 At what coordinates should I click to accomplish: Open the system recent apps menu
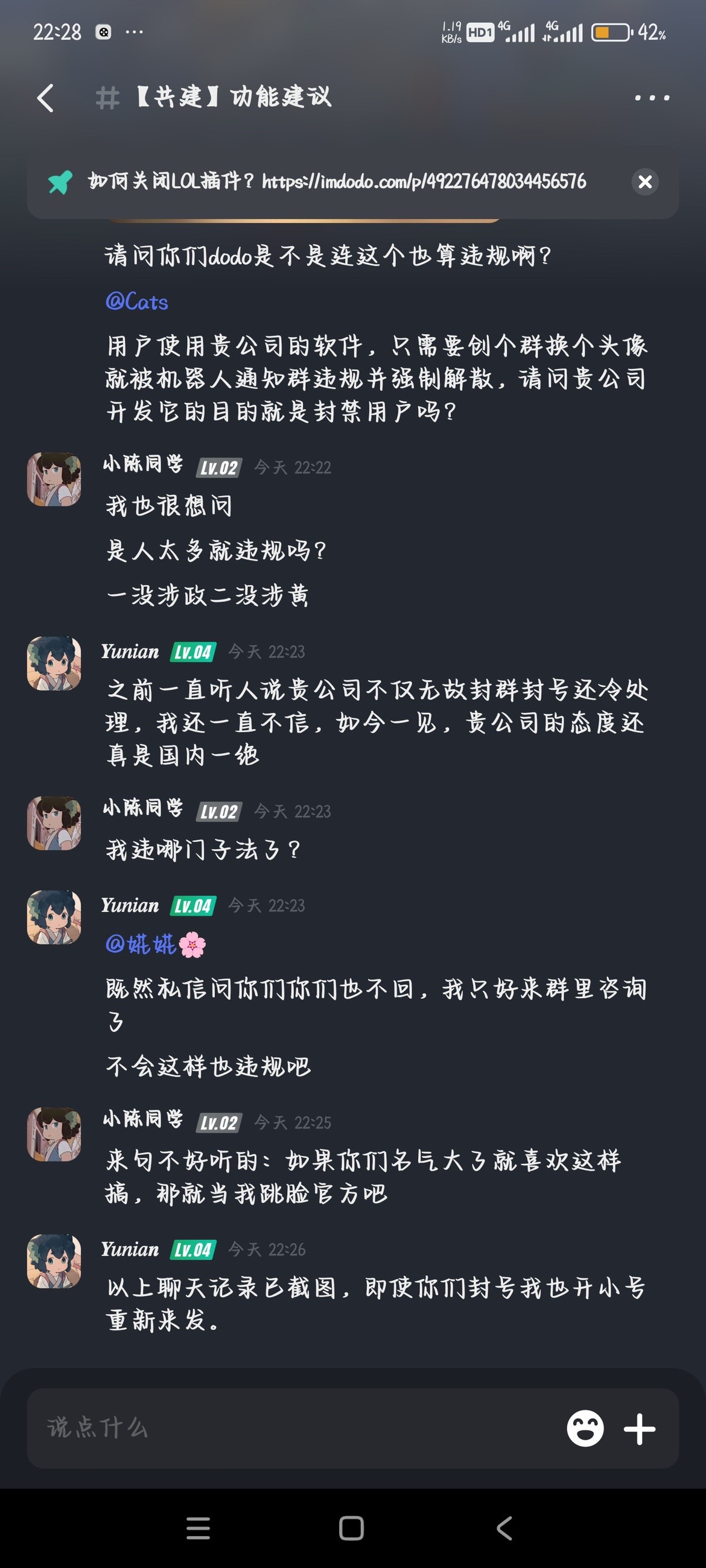coord(198,1528)
